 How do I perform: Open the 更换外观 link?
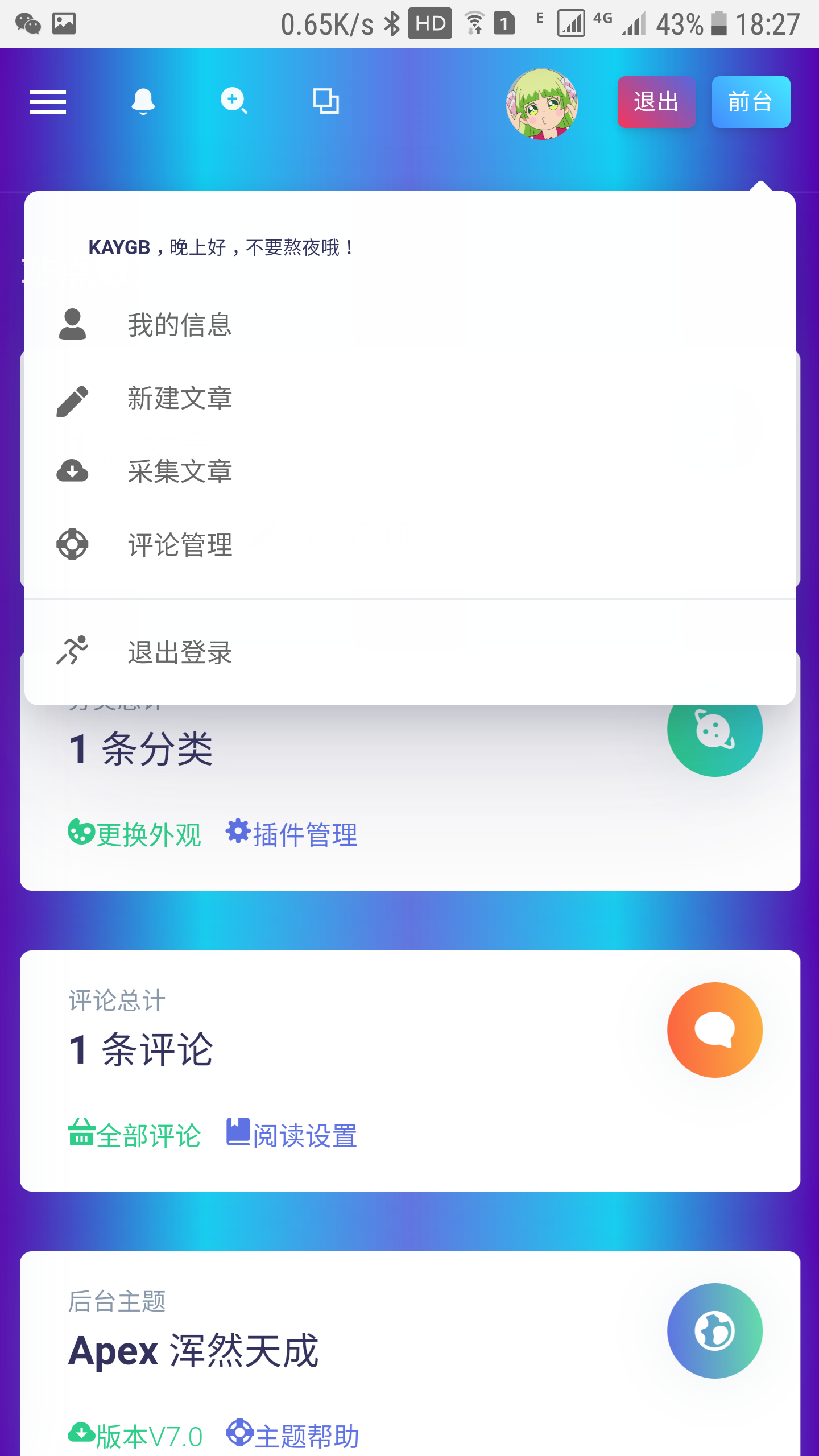click(x=135, y=834)
